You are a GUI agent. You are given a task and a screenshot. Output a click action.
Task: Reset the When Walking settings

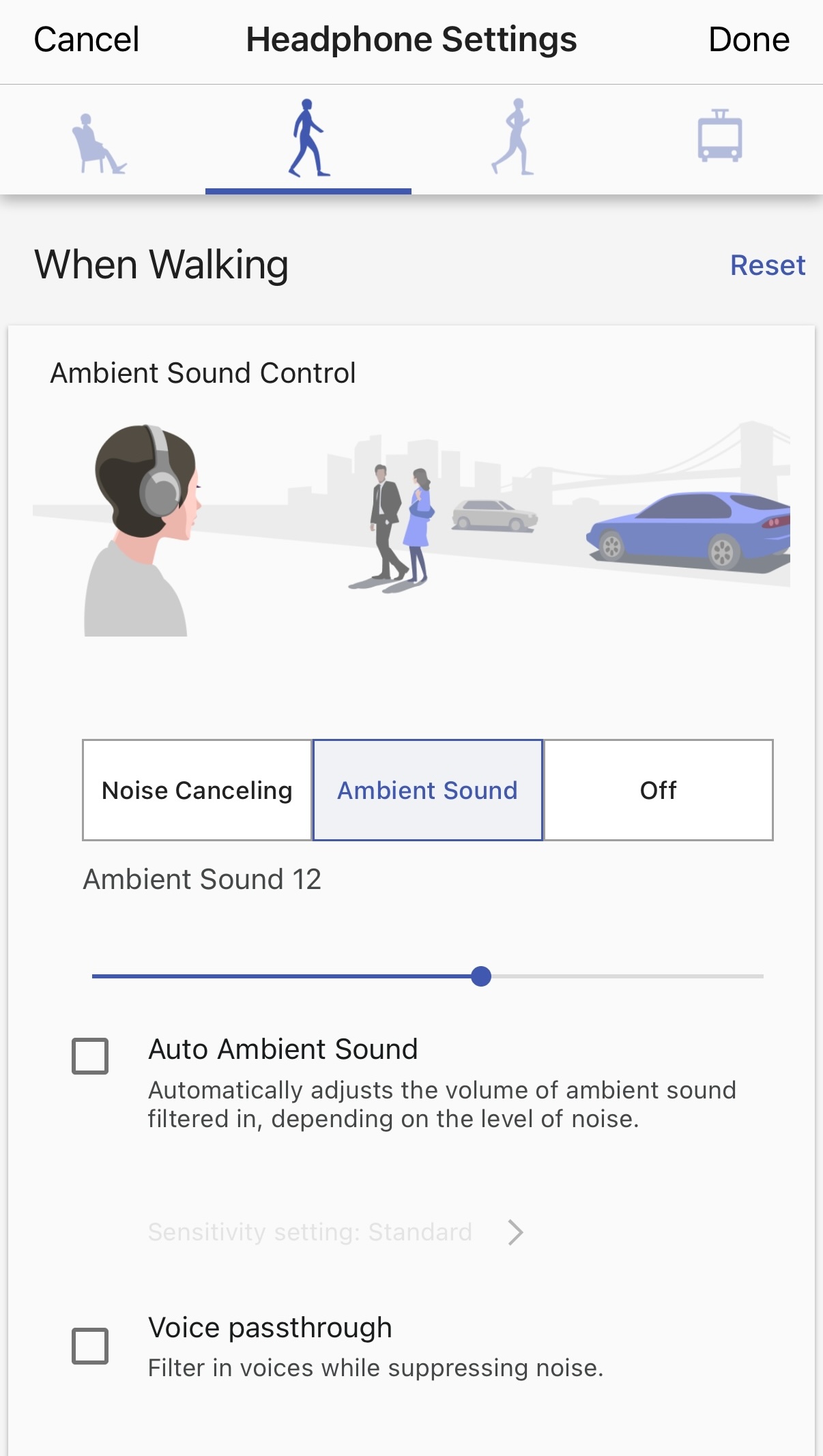click(x=767, y=265)
